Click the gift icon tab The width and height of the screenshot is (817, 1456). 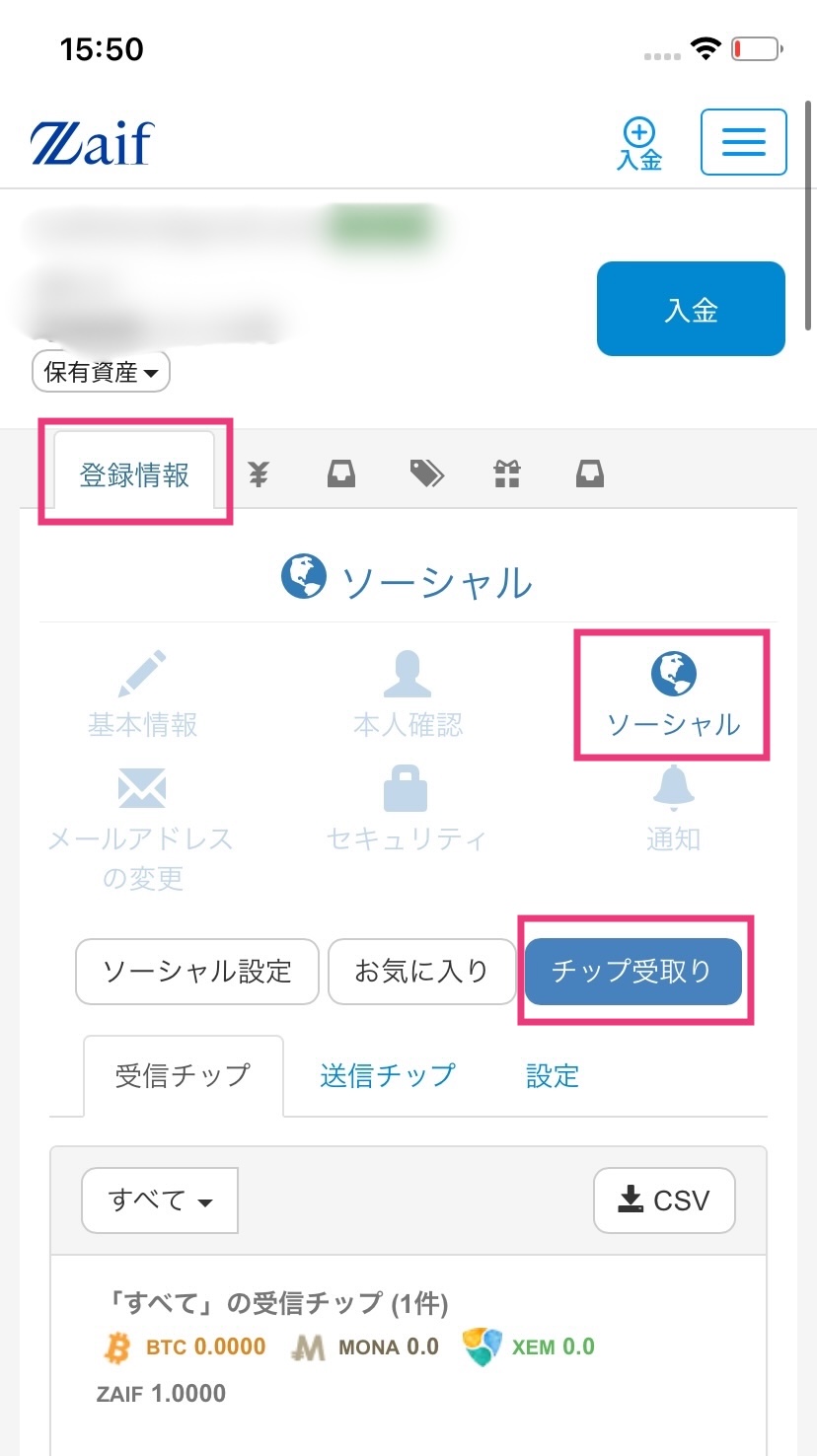point(507,473)
